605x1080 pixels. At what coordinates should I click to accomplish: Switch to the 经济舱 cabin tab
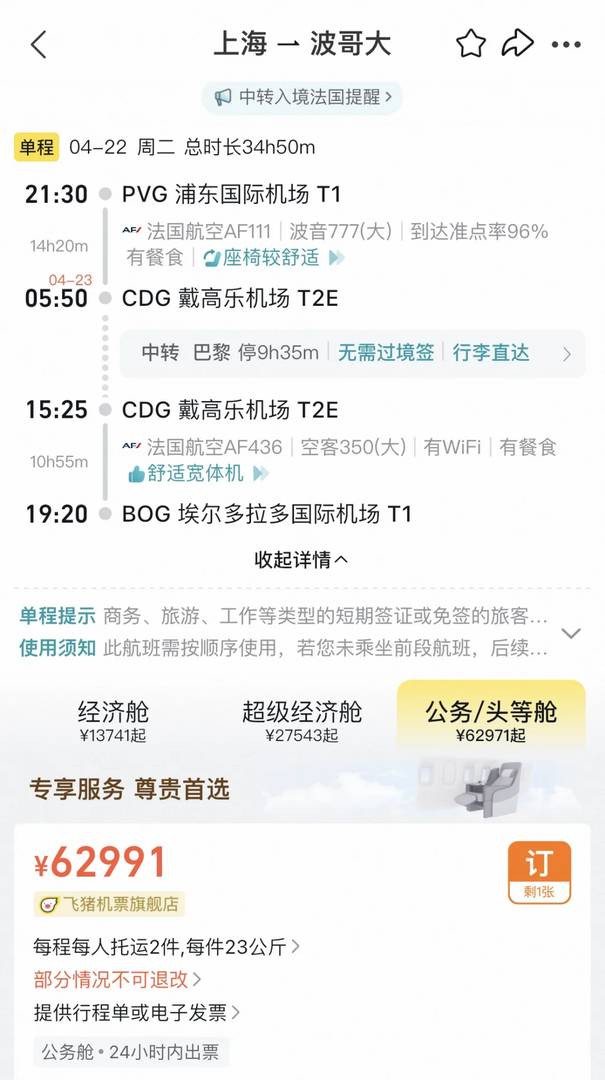click(x=113, y=721)
